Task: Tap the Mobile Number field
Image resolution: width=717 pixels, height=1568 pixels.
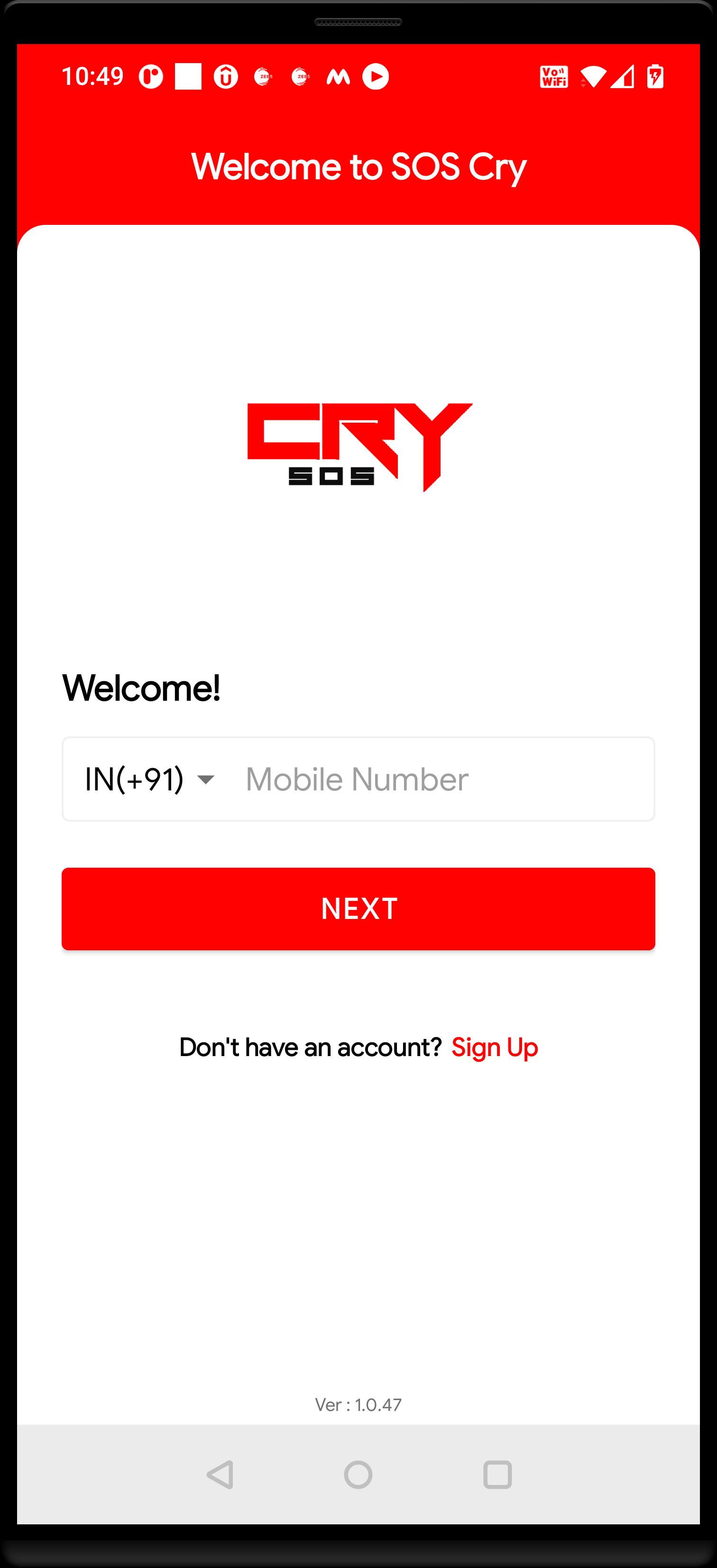Action: (444, 779)
